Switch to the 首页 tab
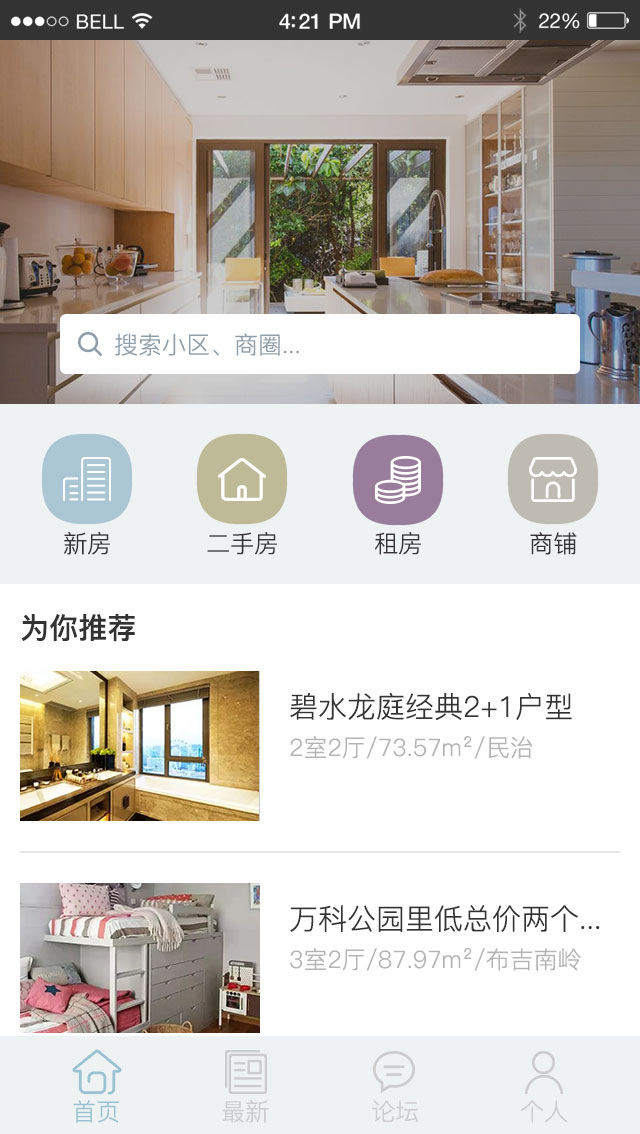The image size is (640, 1134). click(x=97, y=1086)
